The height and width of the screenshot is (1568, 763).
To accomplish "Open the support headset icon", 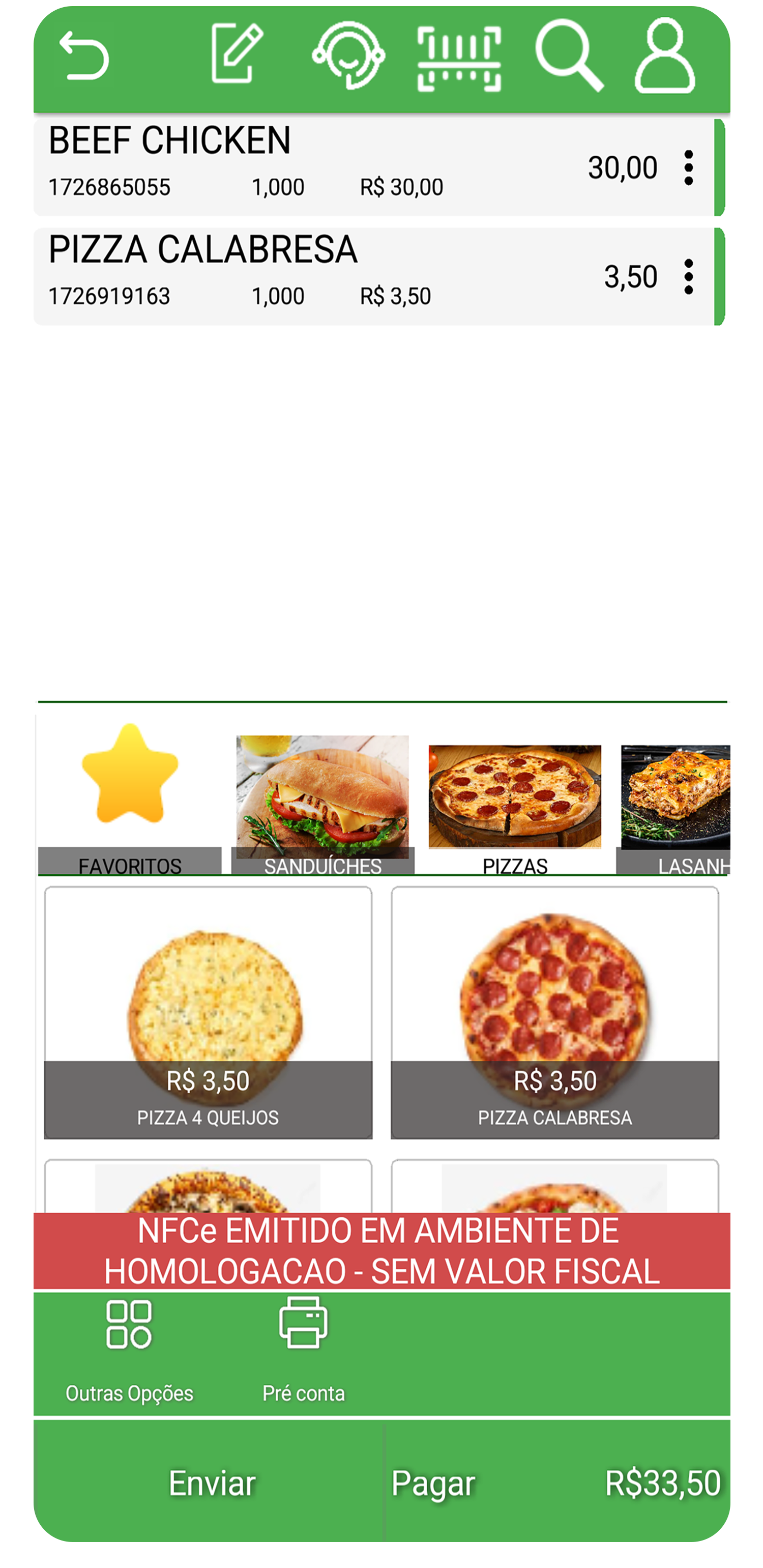I will [x=348, y=55].
